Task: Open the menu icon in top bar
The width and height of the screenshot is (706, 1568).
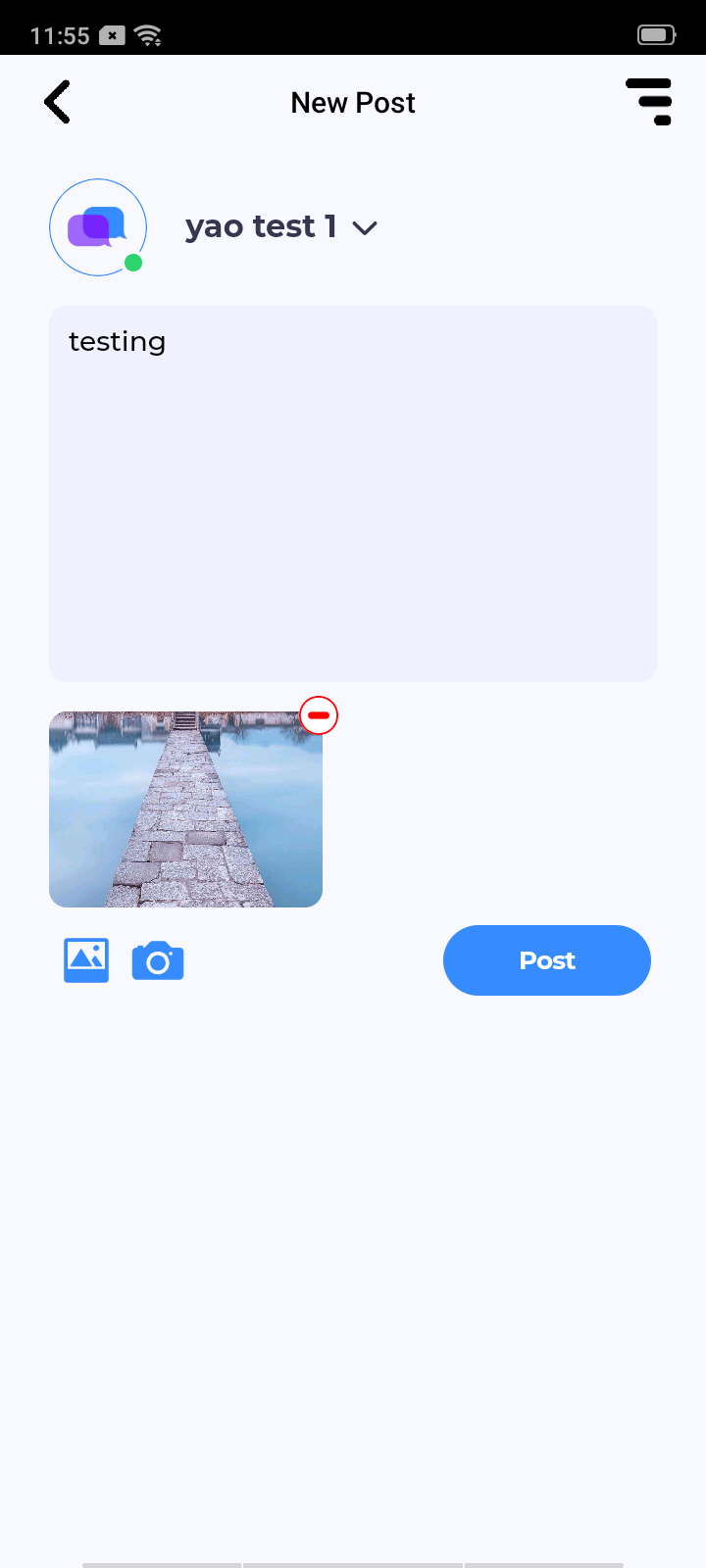Action: pyautogui.click(x=649, y=102)
